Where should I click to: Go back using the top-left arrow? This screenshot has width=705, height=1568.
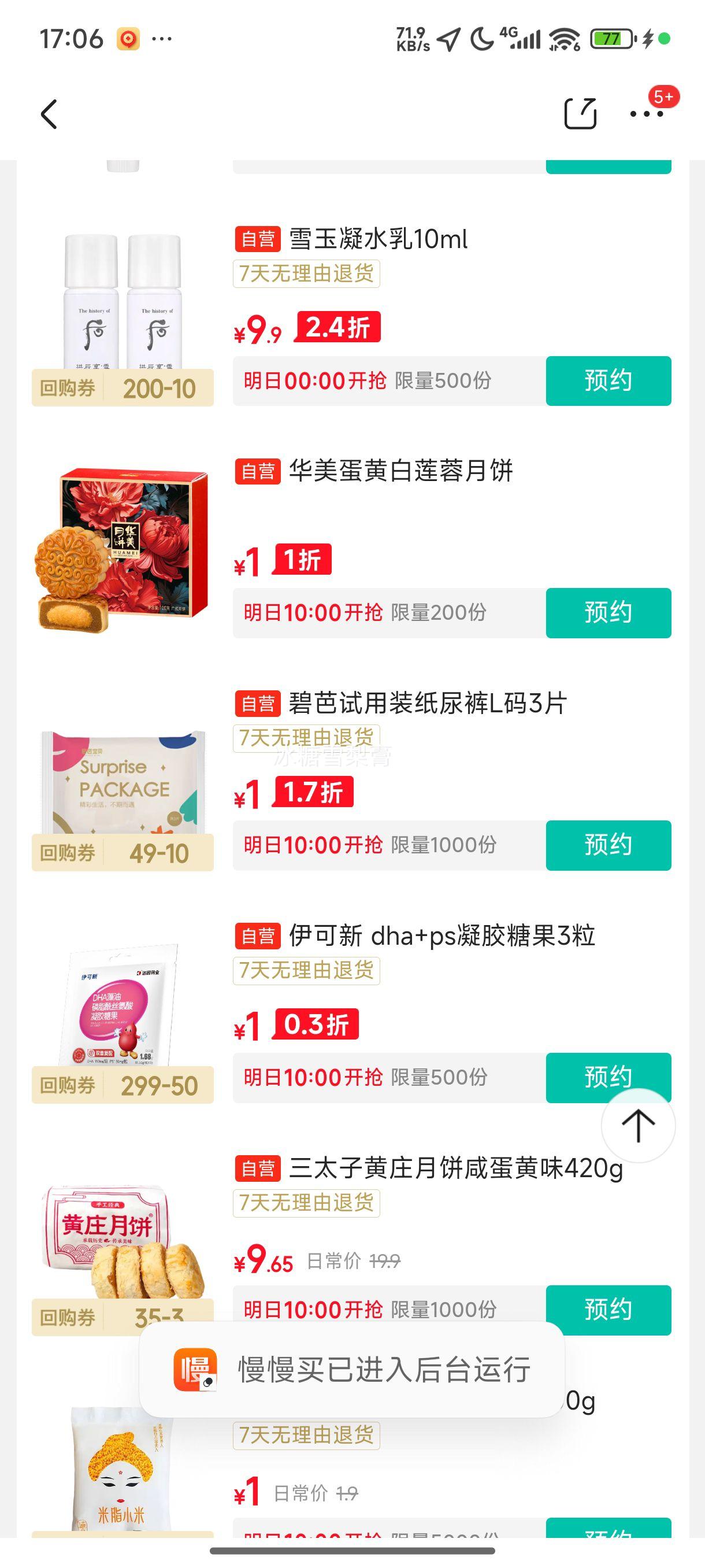point(49,114)
